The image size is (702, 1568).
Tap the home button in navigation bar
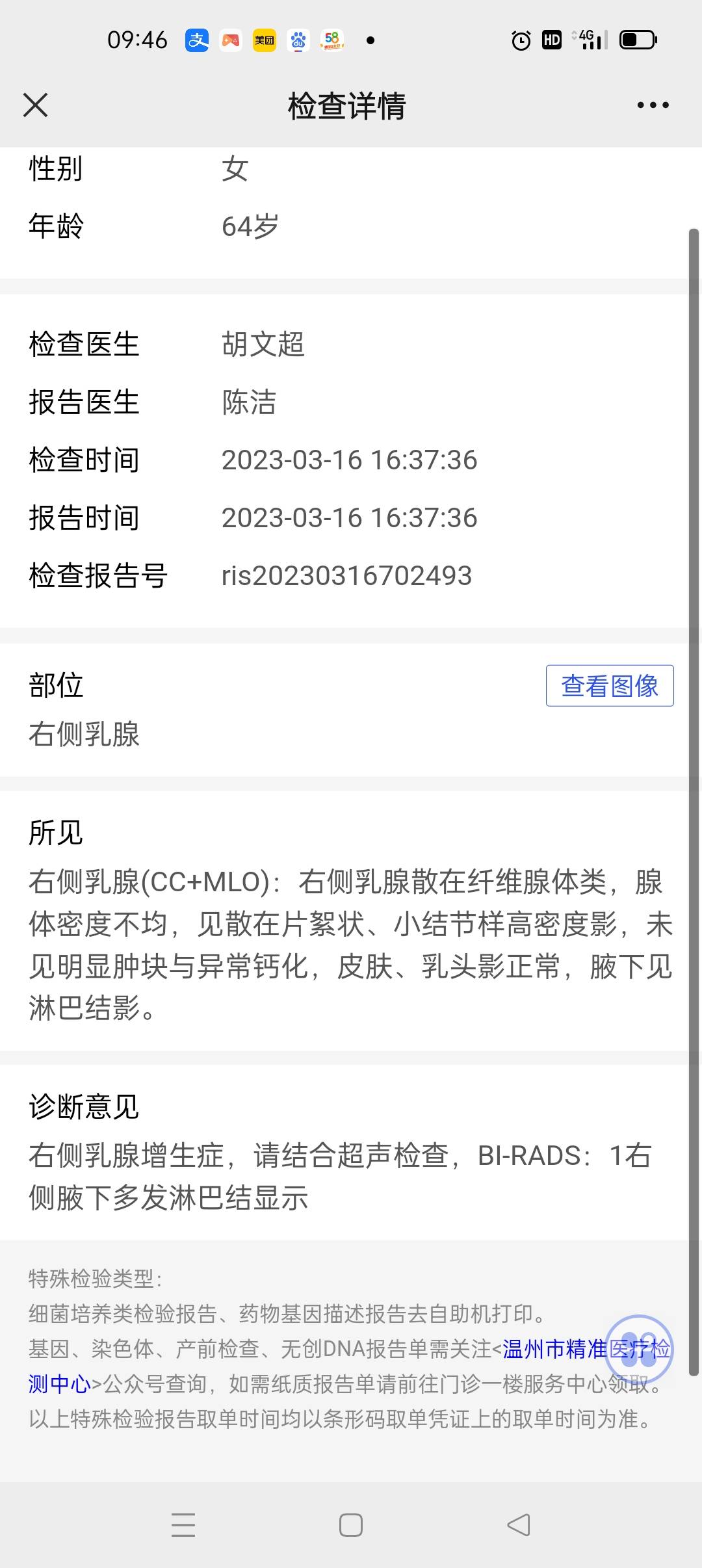[350, 1524]
